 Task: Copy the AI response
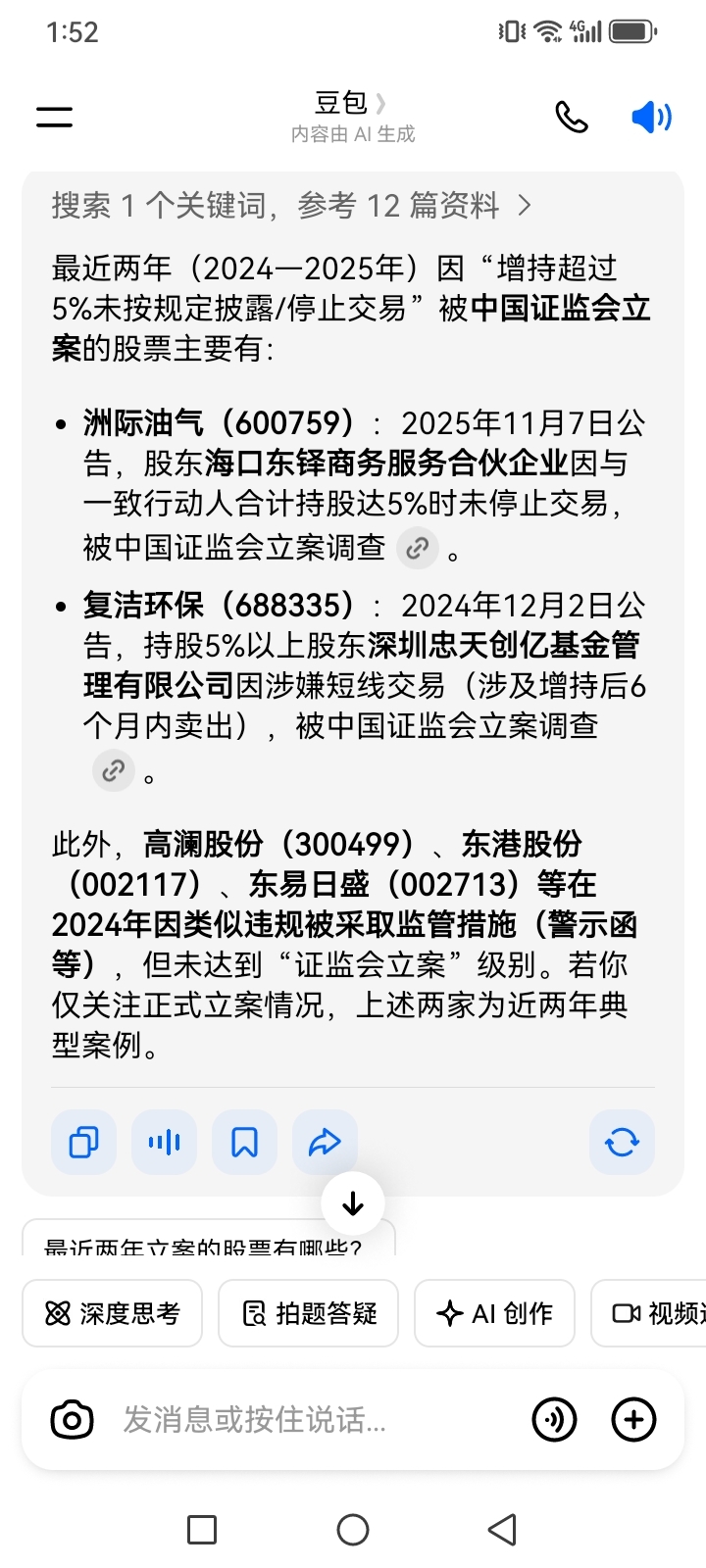click(x=83, y=1142)
